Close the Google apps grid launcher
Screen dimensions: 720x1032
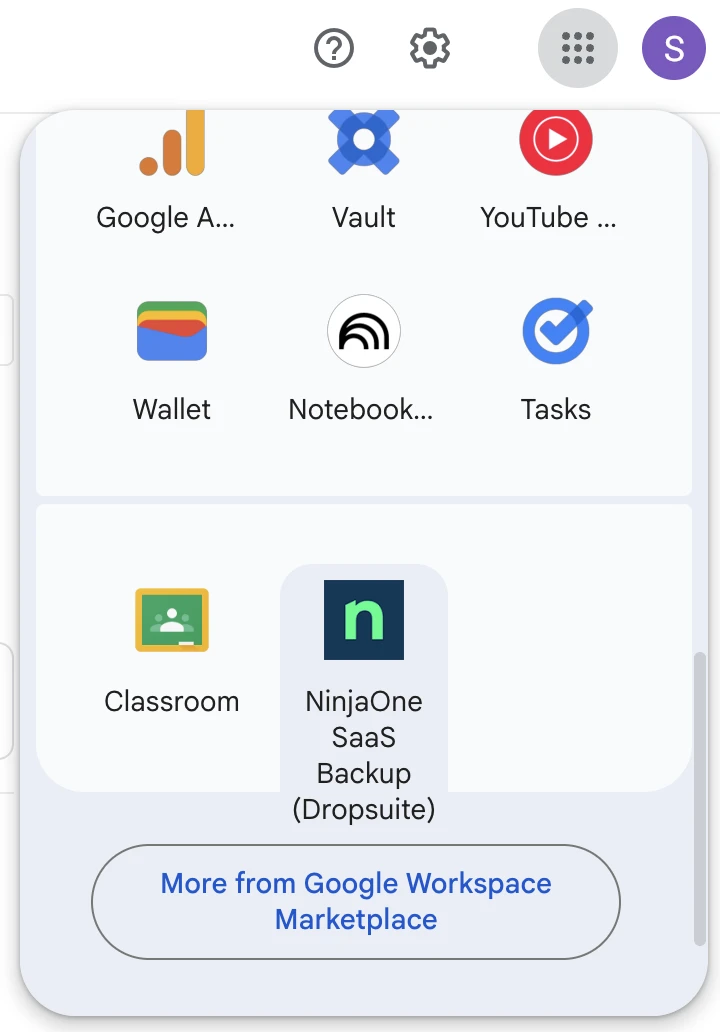click(x=578, y=48)
